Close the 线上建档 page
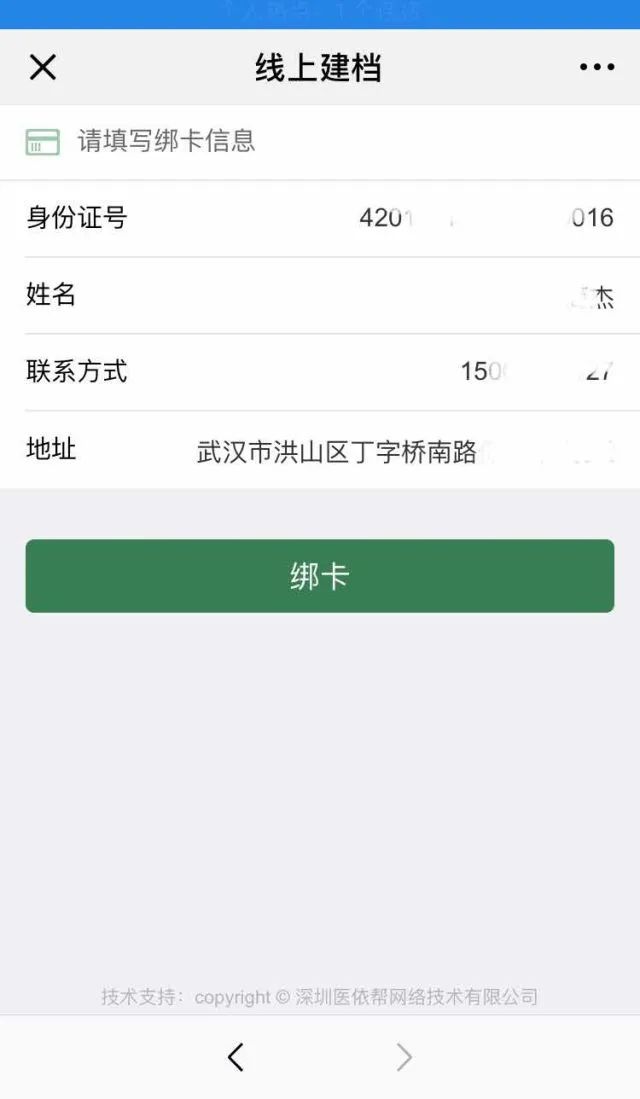 pyautogui.click(x=42, y=67)
